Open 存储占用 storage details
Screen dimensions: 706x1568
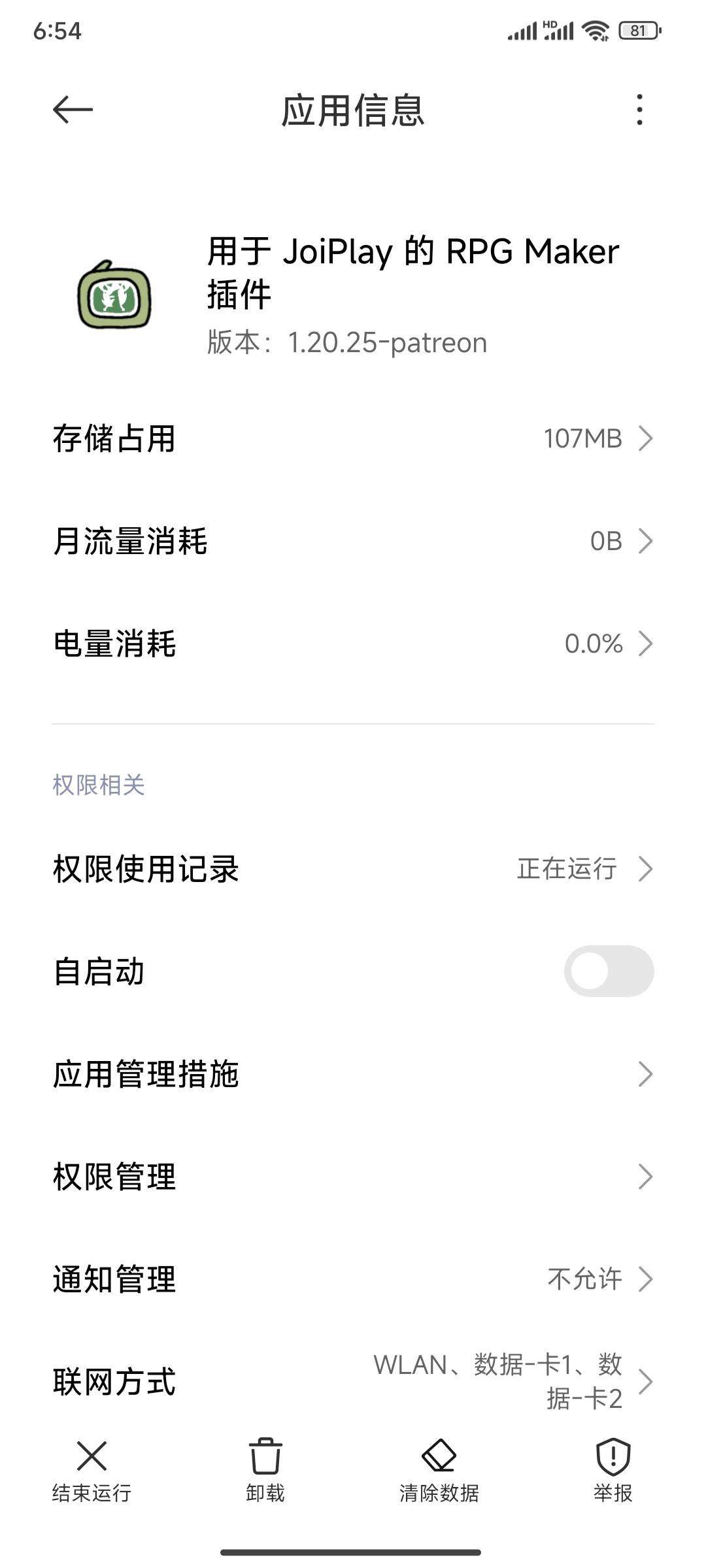[x=353, y=438]
